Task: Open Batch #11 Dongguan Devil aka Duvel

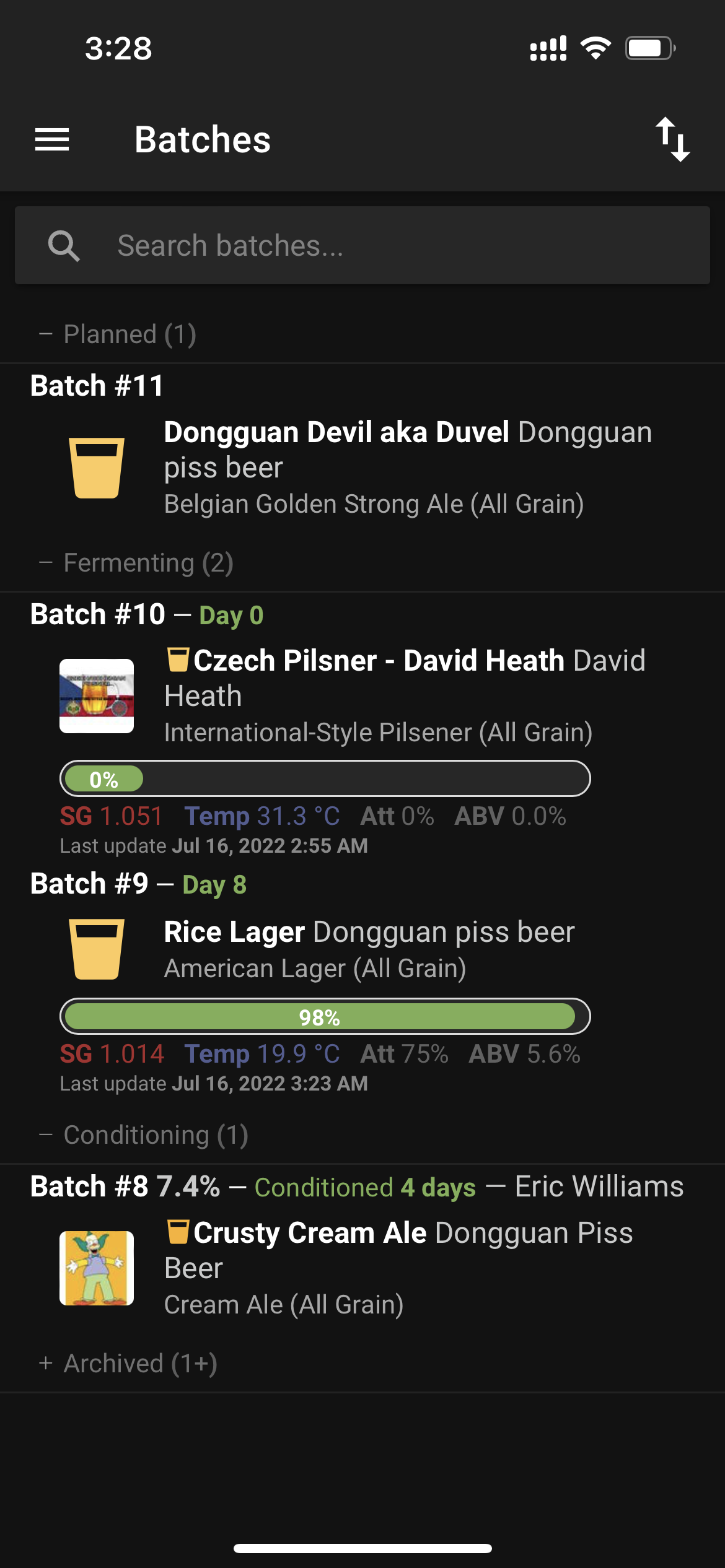Action: 362,445
